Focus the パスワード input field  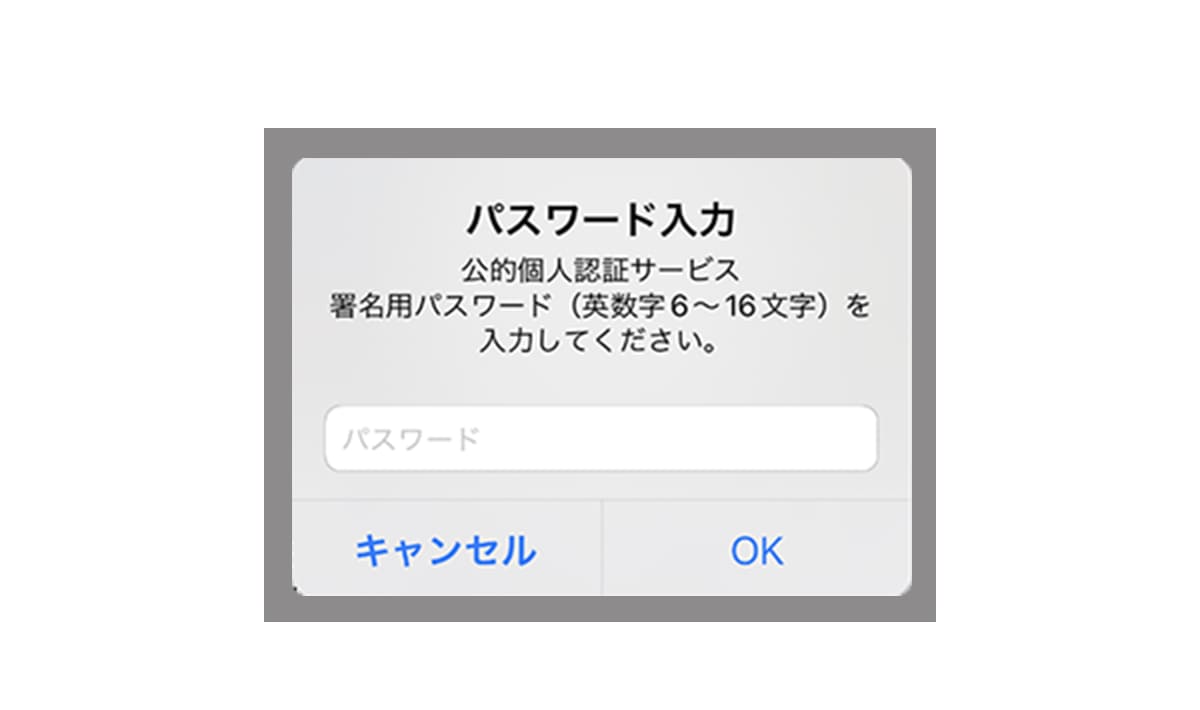click(600, 438)
